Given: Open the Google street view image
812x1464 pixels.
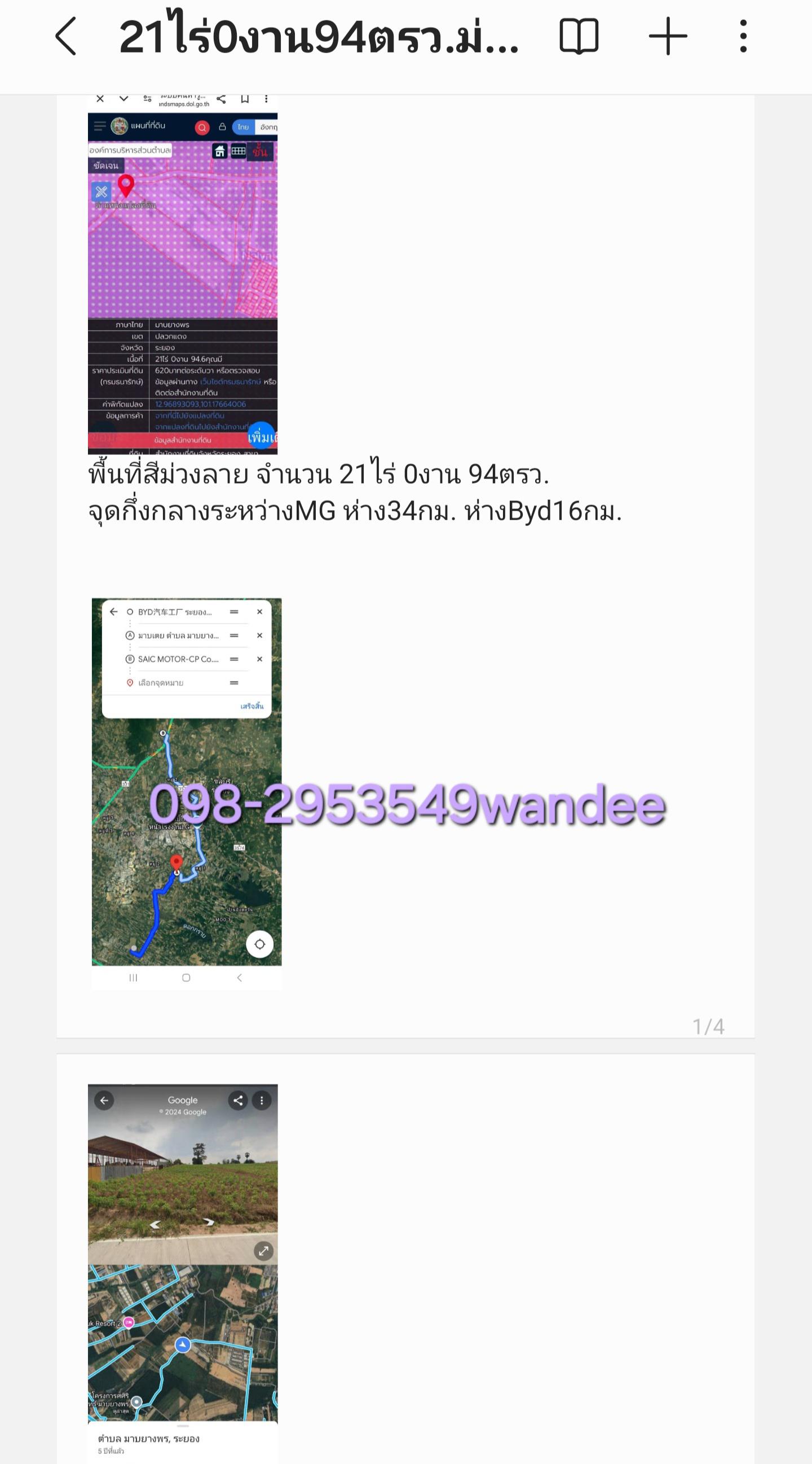Looking at the screenshot, I should coord(183,1273).
